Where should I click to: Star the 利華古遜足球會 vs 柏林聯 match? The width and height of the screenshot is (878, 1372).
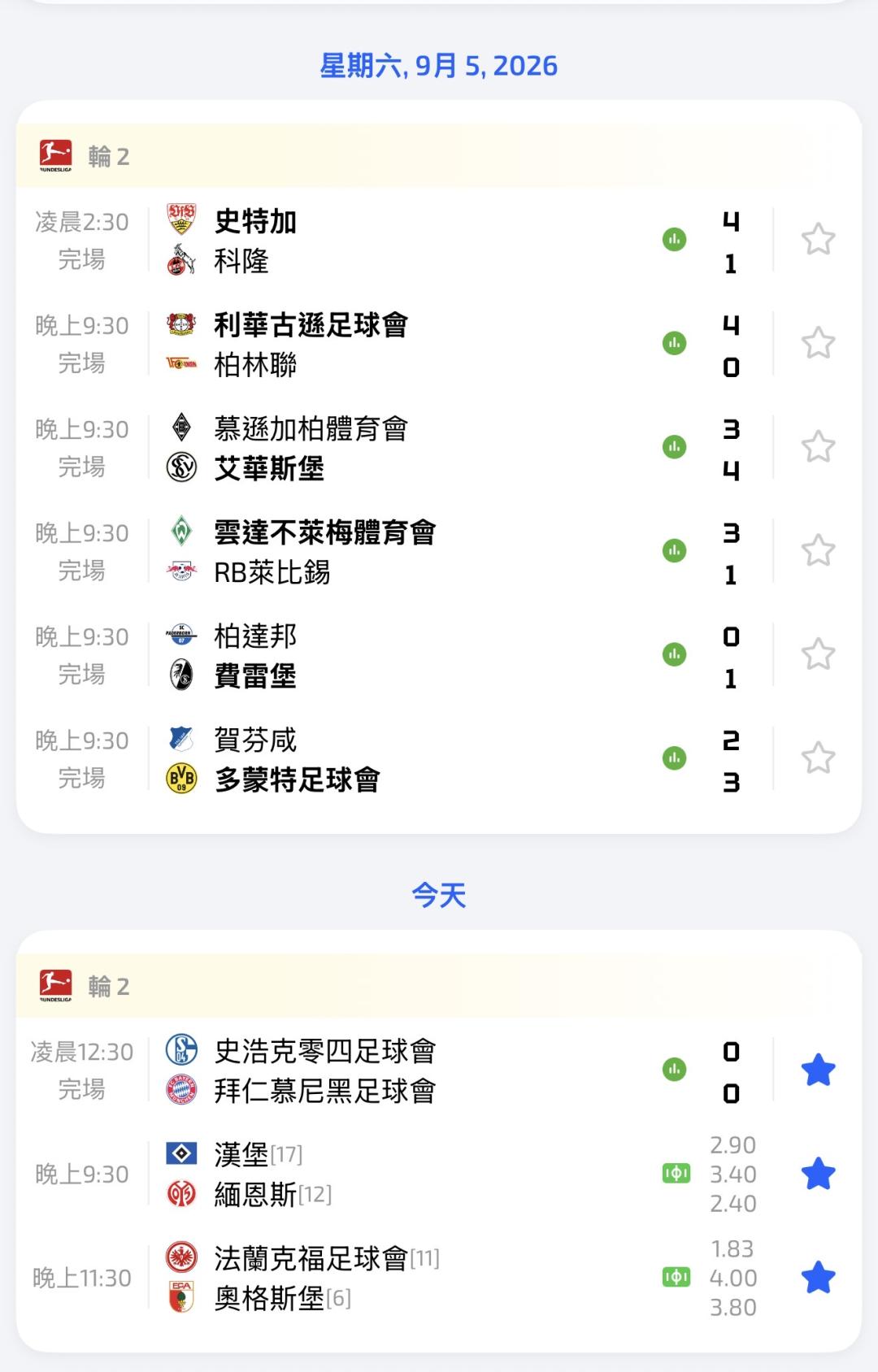pos(818,343)
